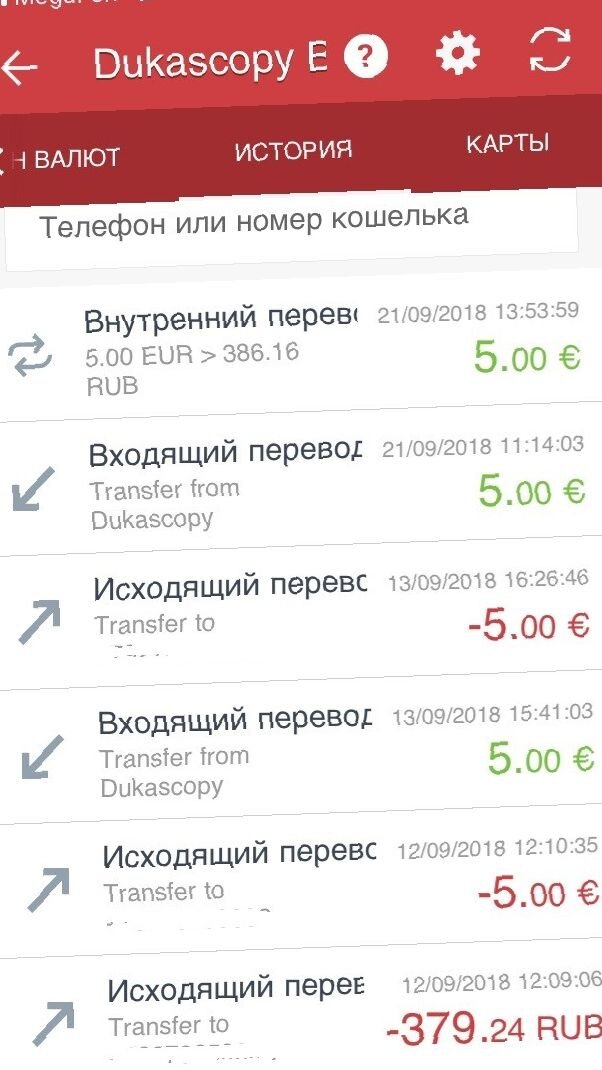The image size is (602, 1070).
Task: Open the -379.24 RUB outgoing transfer
Action: 300,1020
